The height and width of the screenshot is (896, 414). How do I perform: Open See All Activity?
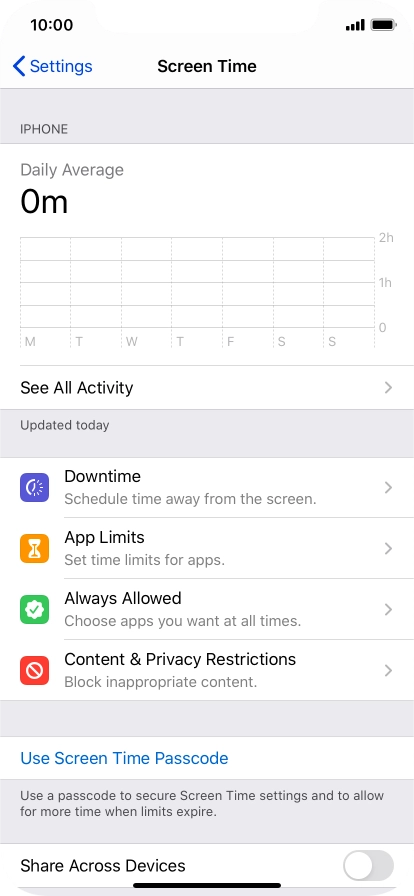[207, 387]
